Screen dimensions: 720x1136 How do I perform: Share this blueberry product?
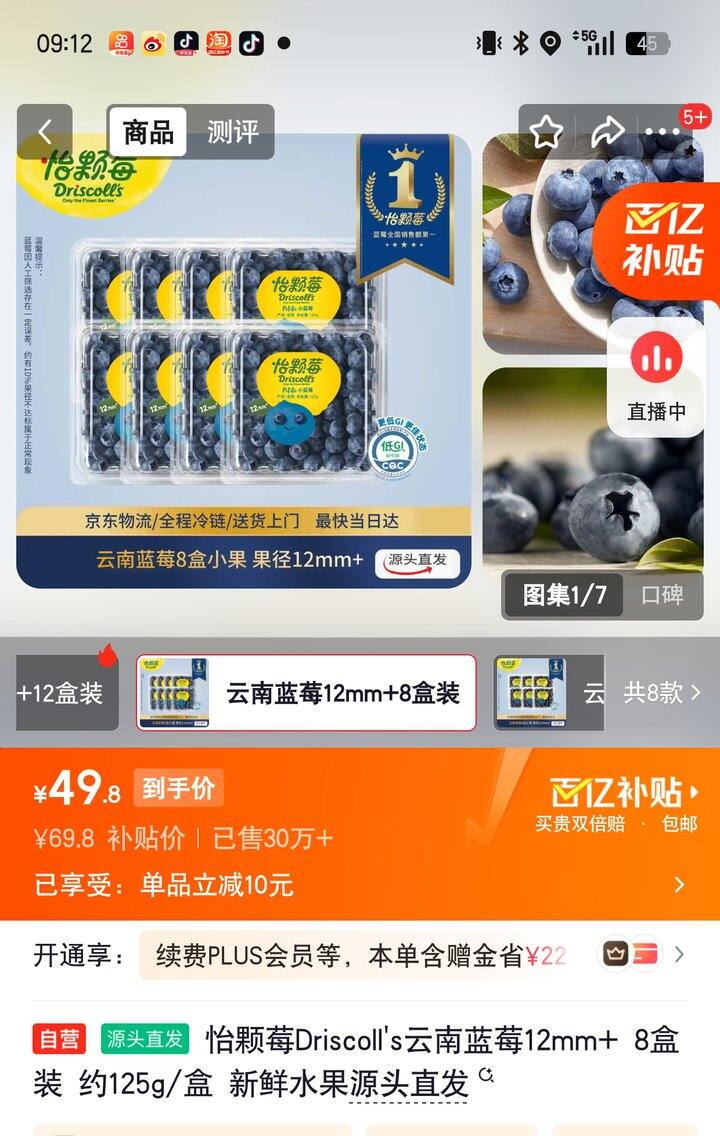tap(607, 132)
